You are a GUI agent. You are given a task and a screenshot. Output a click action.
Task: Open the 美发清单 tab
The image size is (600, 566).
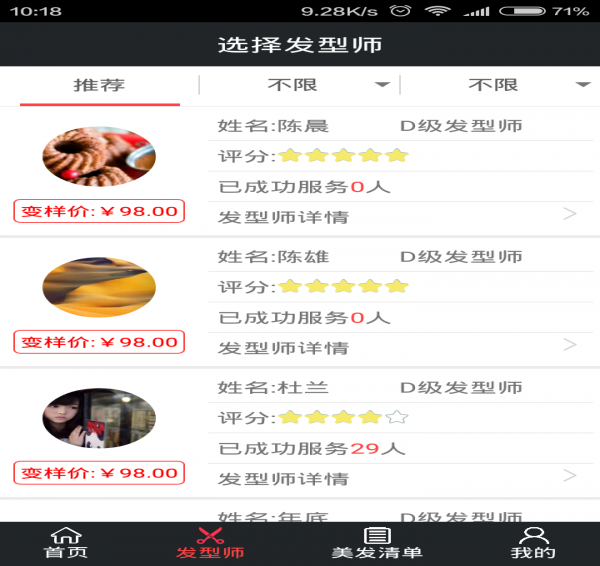377,543
